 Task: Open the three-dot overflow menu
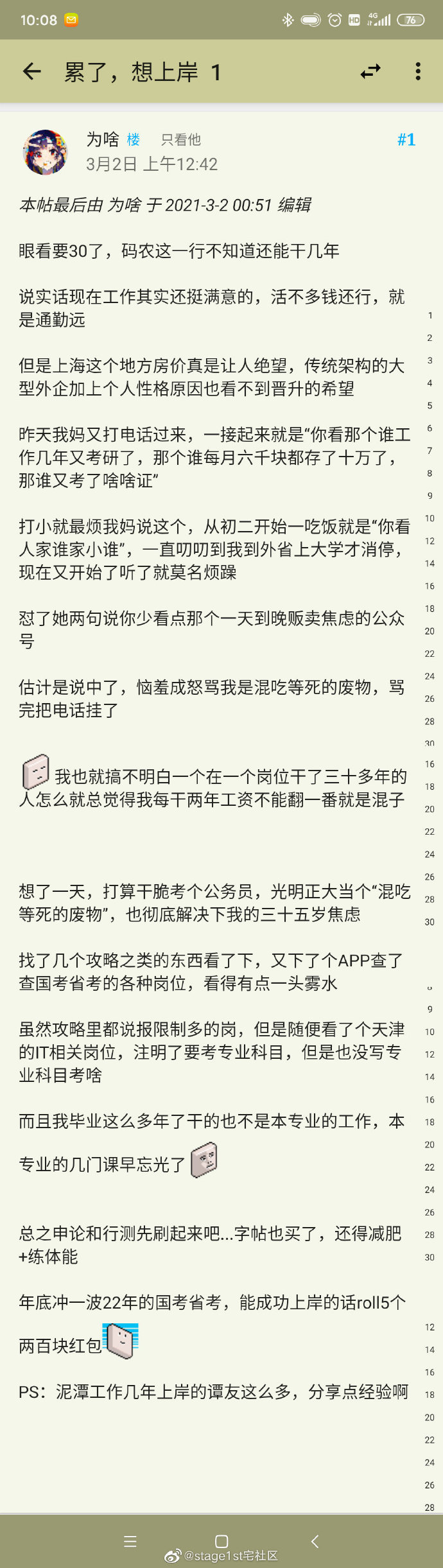click(418, 71)
